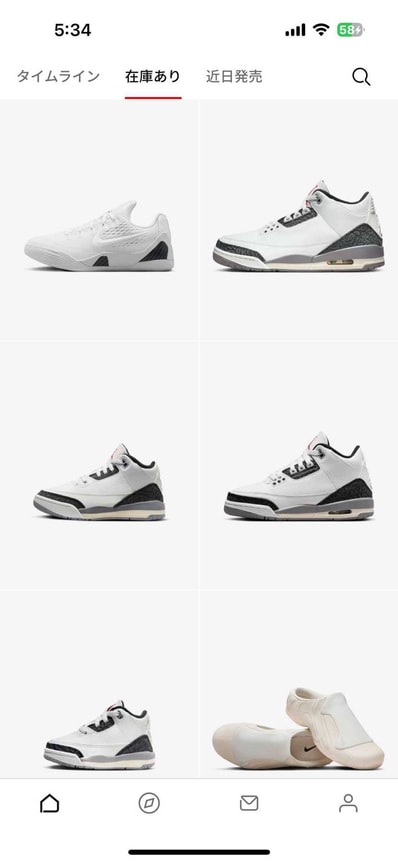The height and width of the screenshot is (863, 398).
Task: Open the search magnifier icon
Action: [361, 77]
